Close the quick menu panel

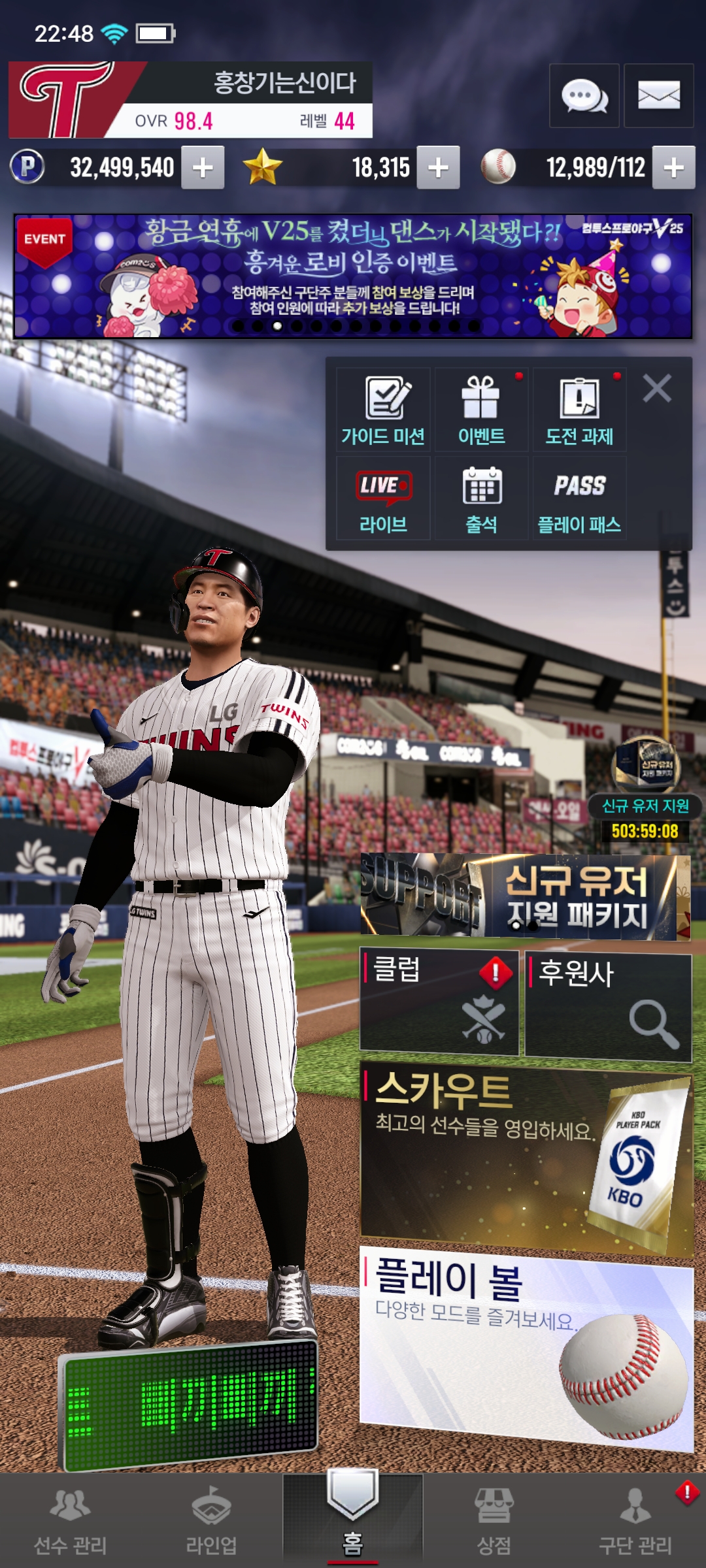pyautogui.click(x=657, y=389)
